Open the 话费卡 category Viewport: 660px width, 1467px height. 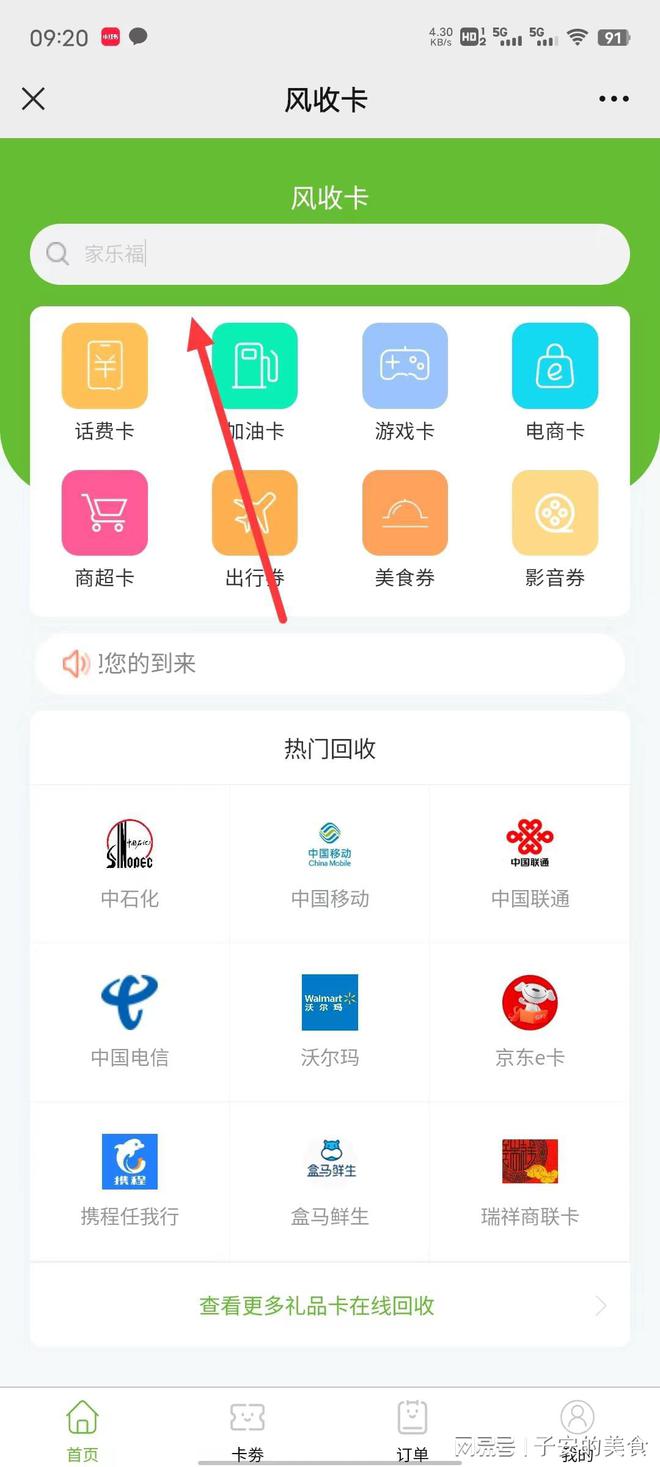(x=105, y=382)
